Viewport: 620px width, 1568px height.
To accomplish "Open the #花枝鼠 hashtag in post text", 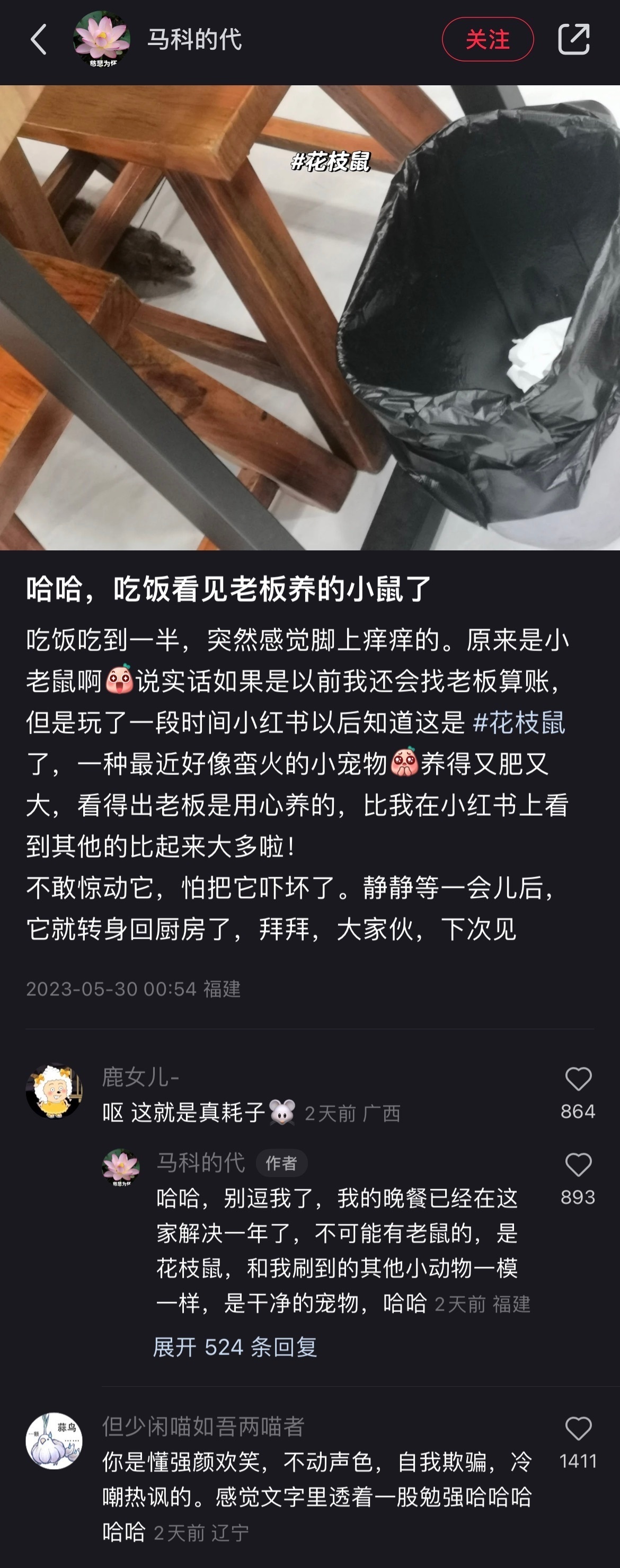I will (518, 723).
